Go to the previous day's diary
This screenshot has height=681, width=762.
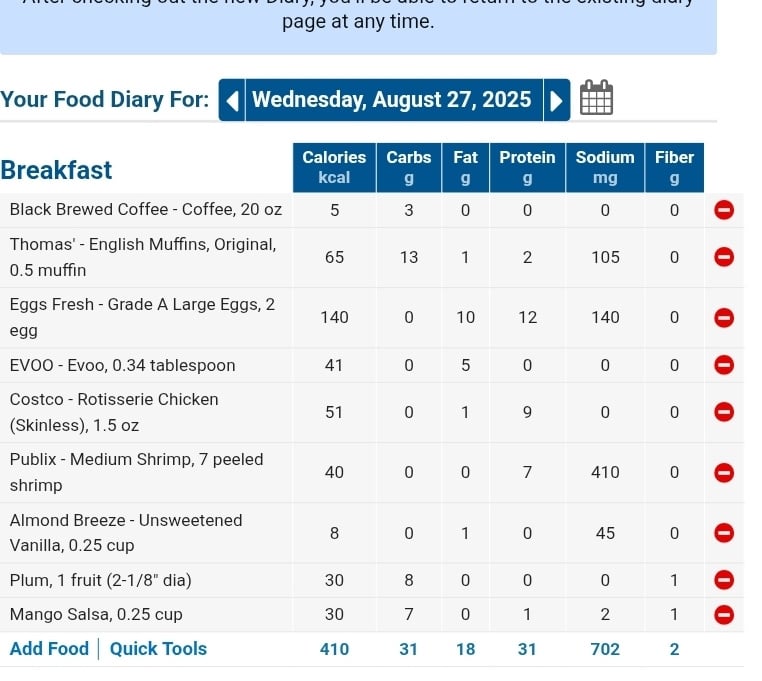pos(232,100)
